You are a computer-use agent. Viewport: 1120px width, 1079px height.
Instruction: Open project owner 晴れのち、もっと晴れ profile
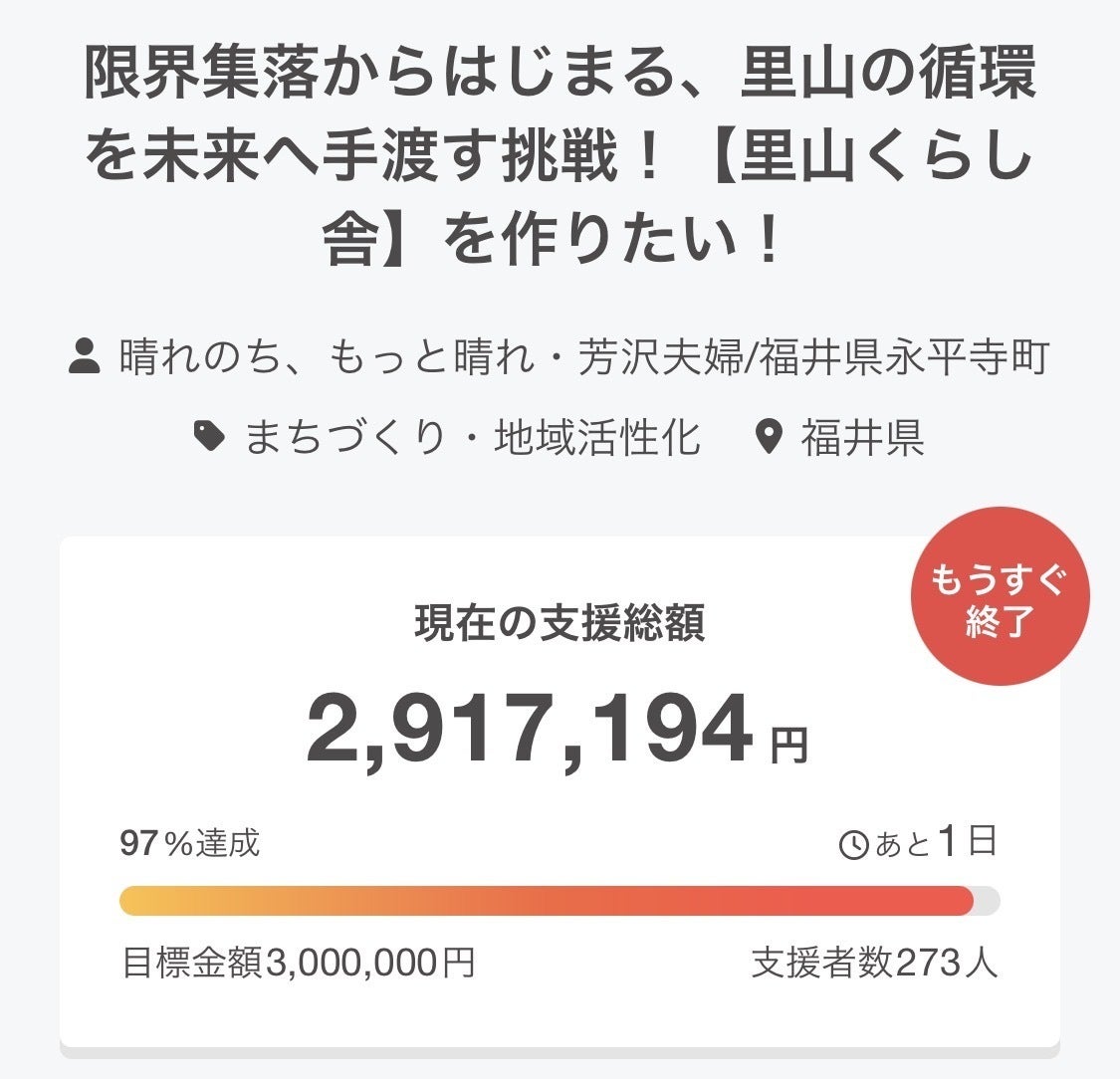[582, 356]
